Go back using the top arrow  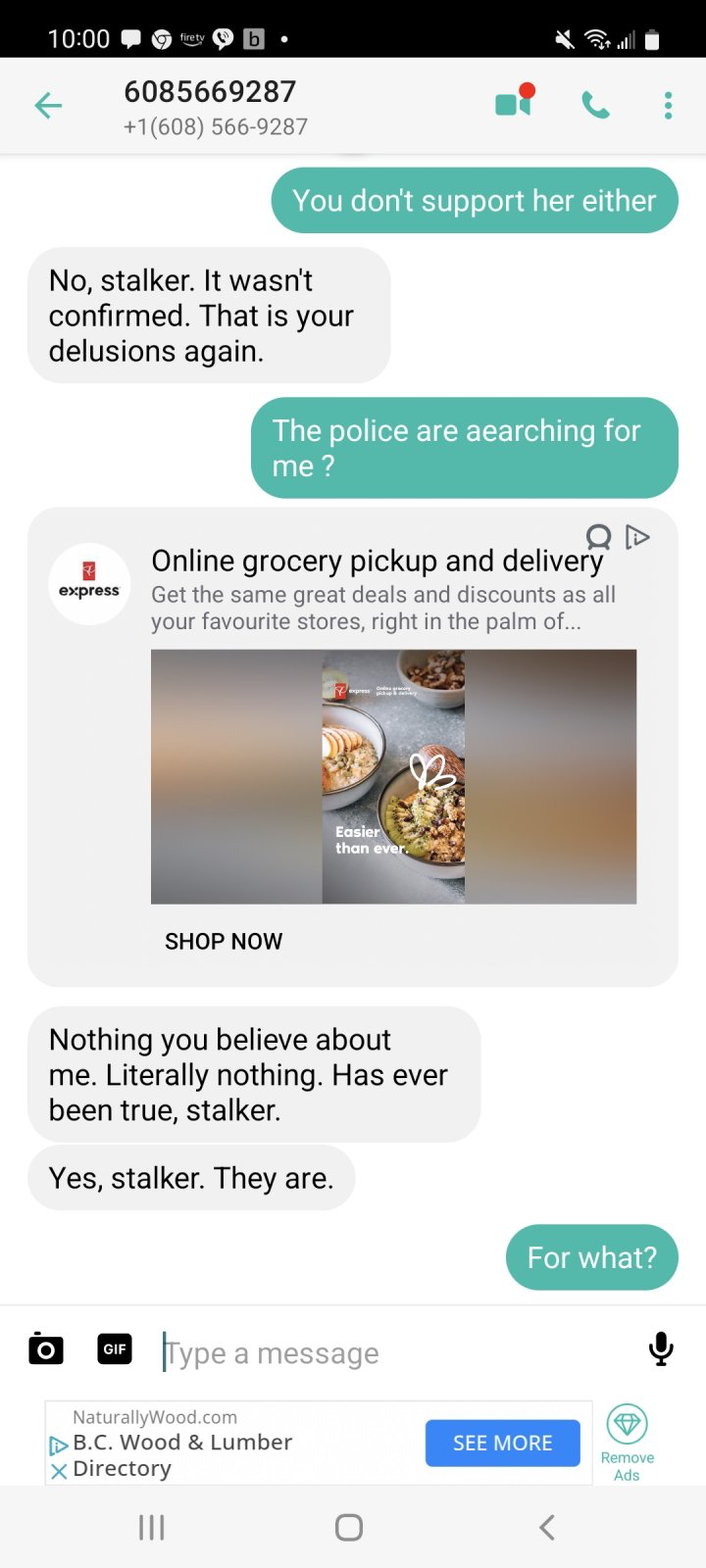tap(48, 106)
